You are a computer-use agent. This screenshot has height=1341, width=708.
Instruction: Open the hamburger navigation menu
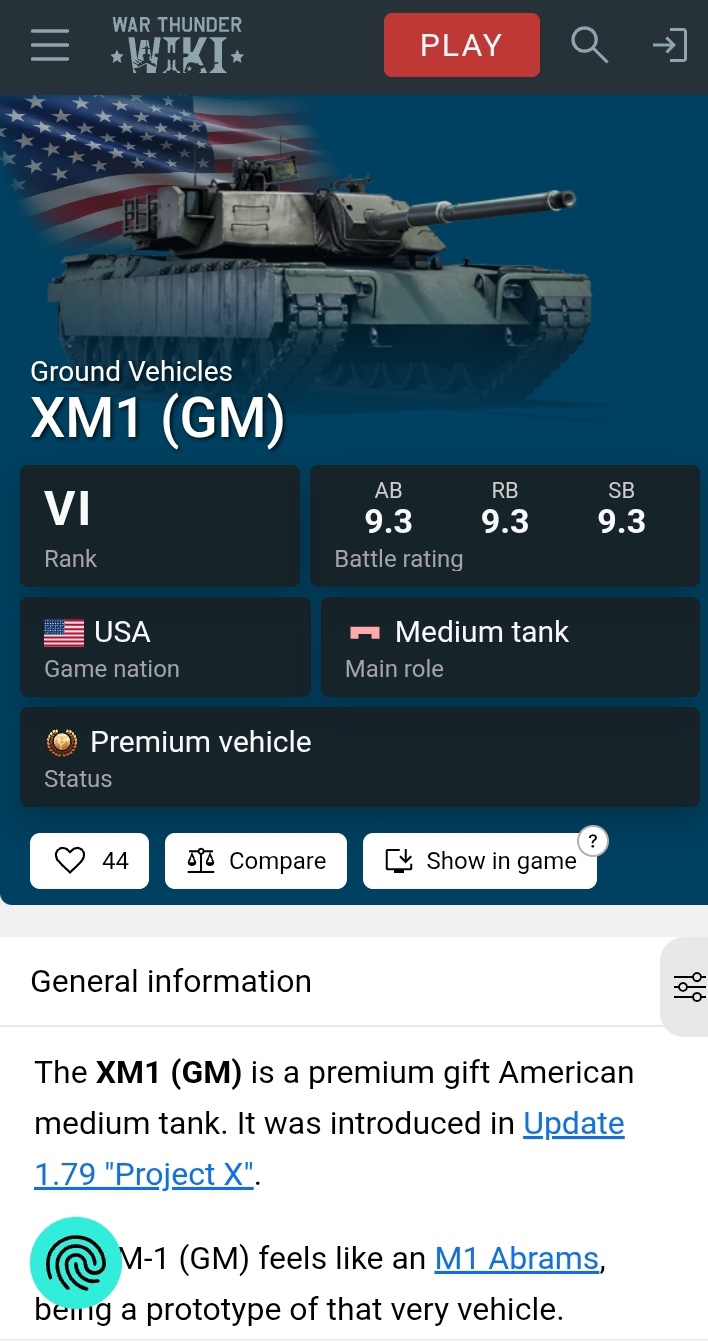pyautogui.click(x=50, y=45)
